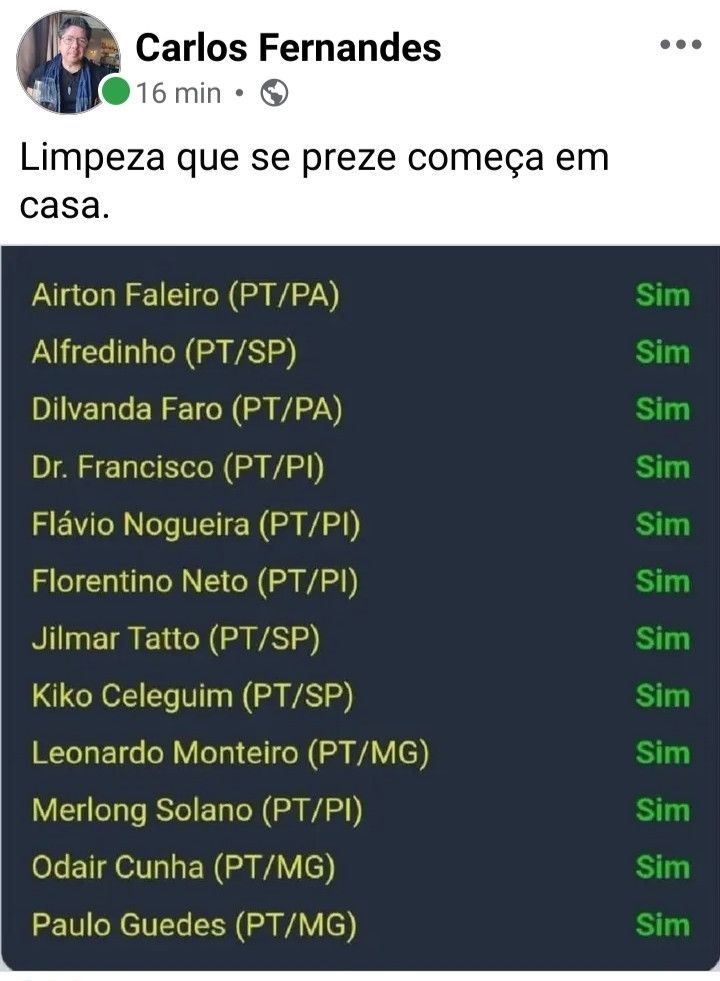Open the voting list image in the post

(360, 607)
